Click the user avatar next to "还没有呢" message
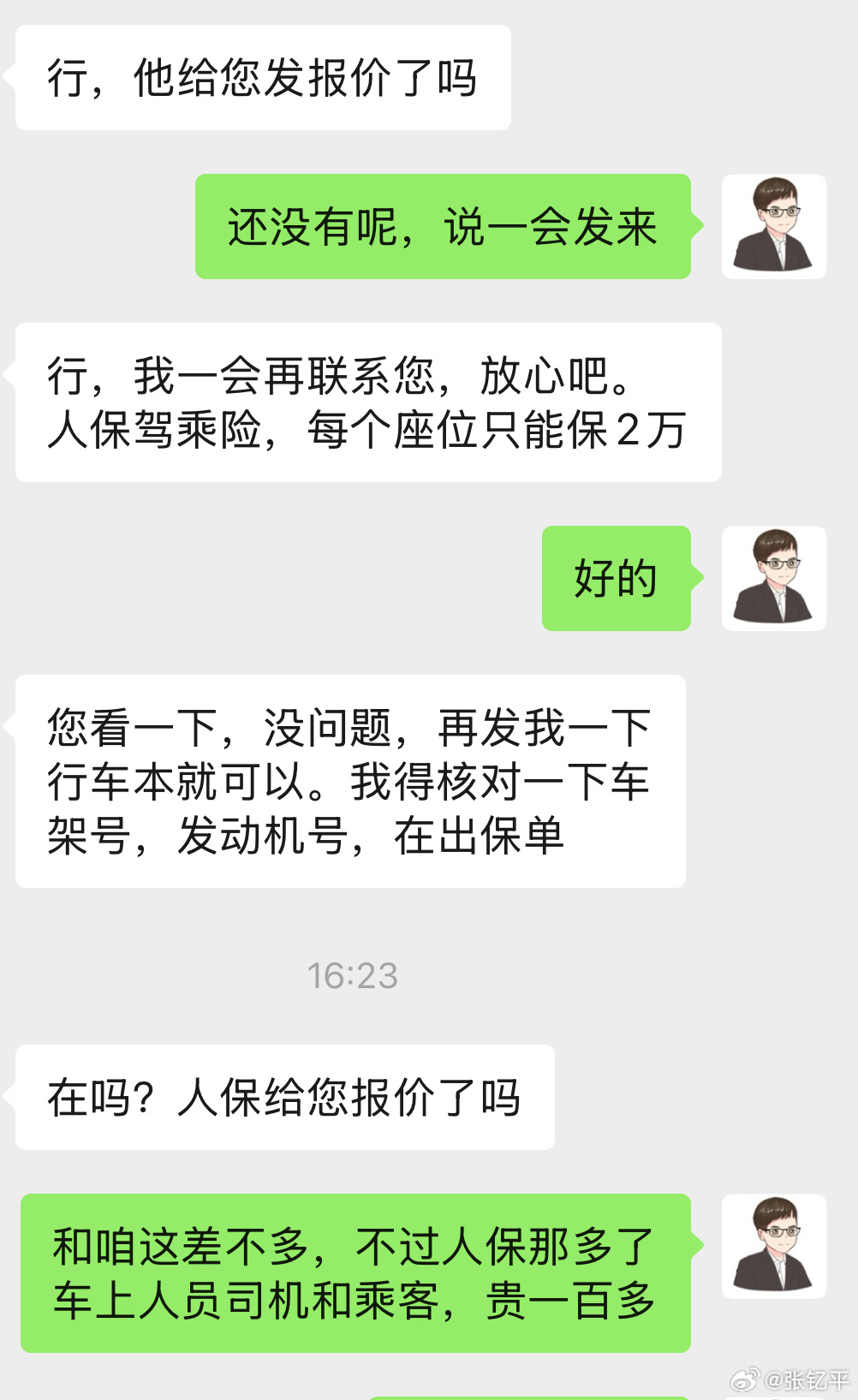Viewport: 858px width, 1400px height. pos(773,225)
